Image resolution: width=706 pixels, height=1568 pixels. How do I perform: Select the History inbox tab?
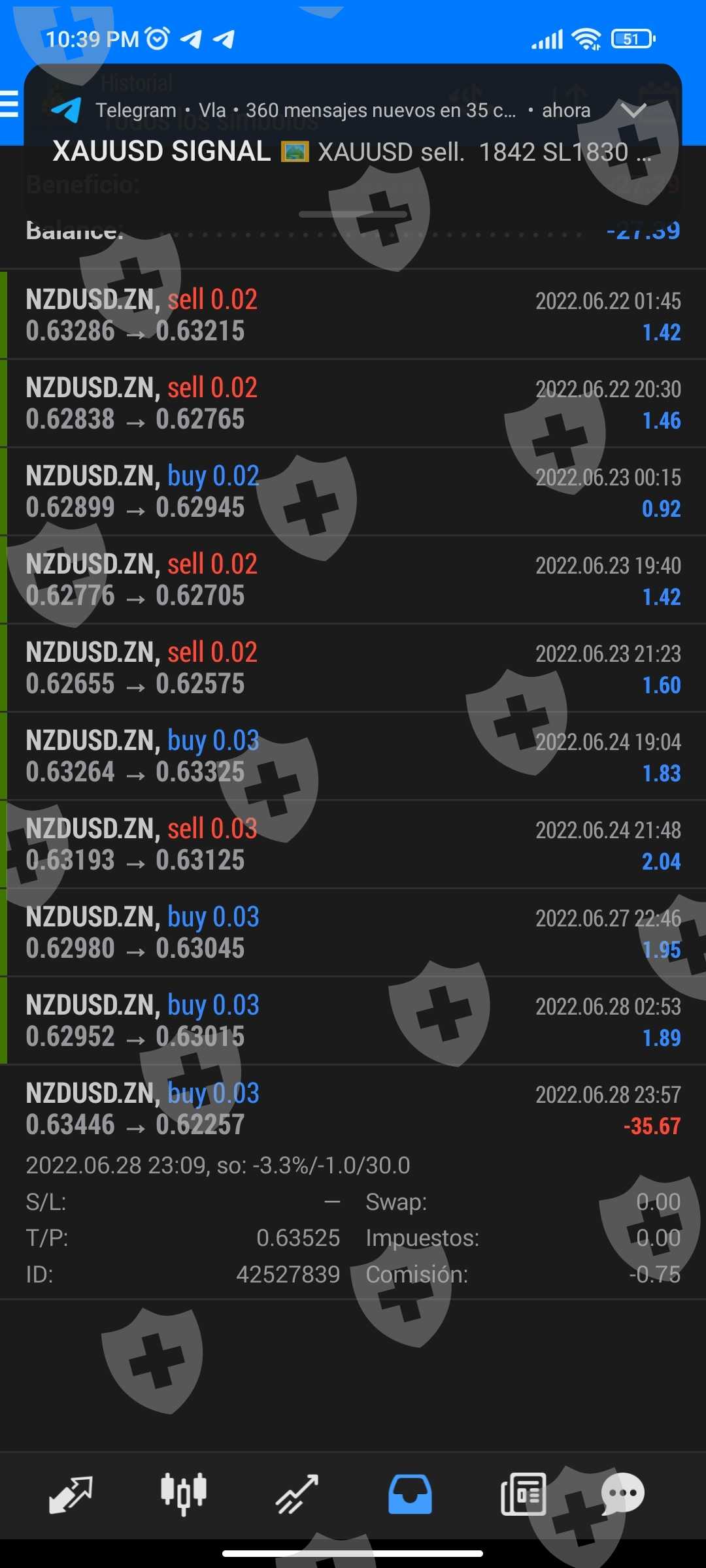click(410, 1494)
